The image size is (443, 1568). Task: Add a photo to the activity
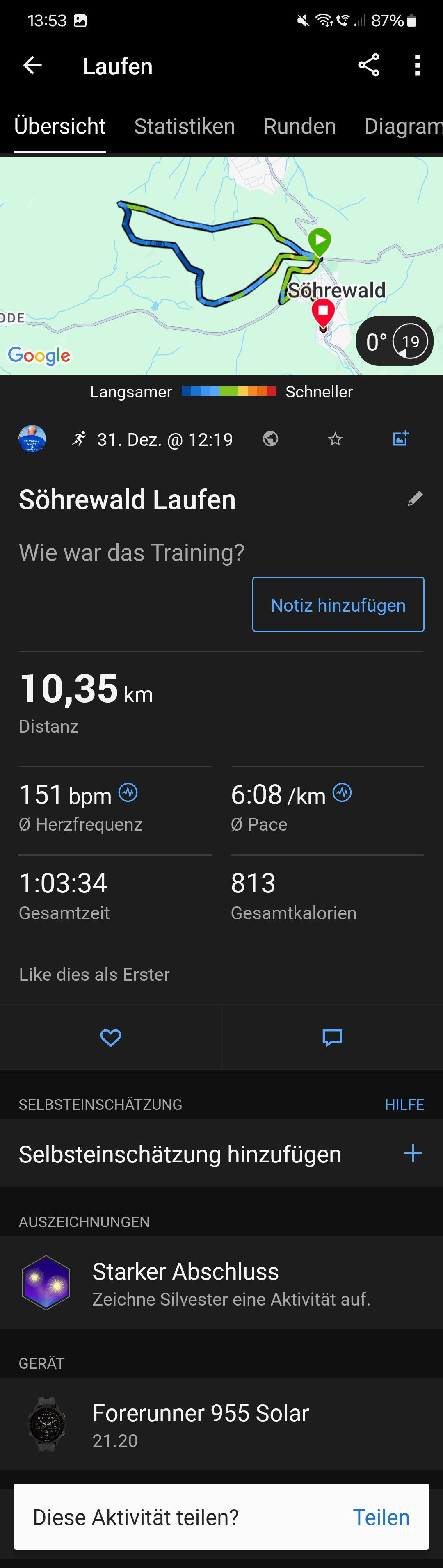[x=400, y=438]
